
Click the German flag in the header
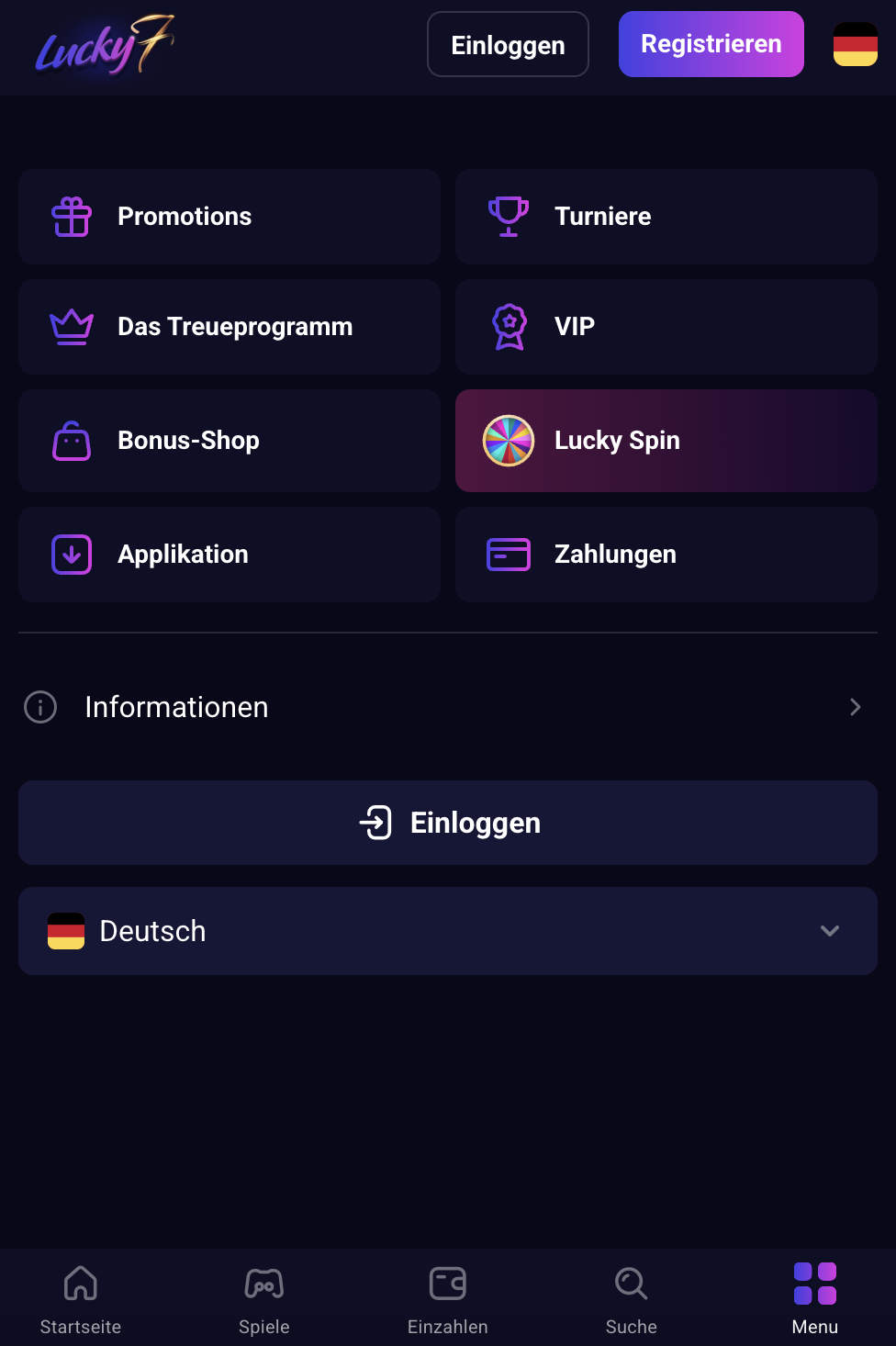(855, 43)
